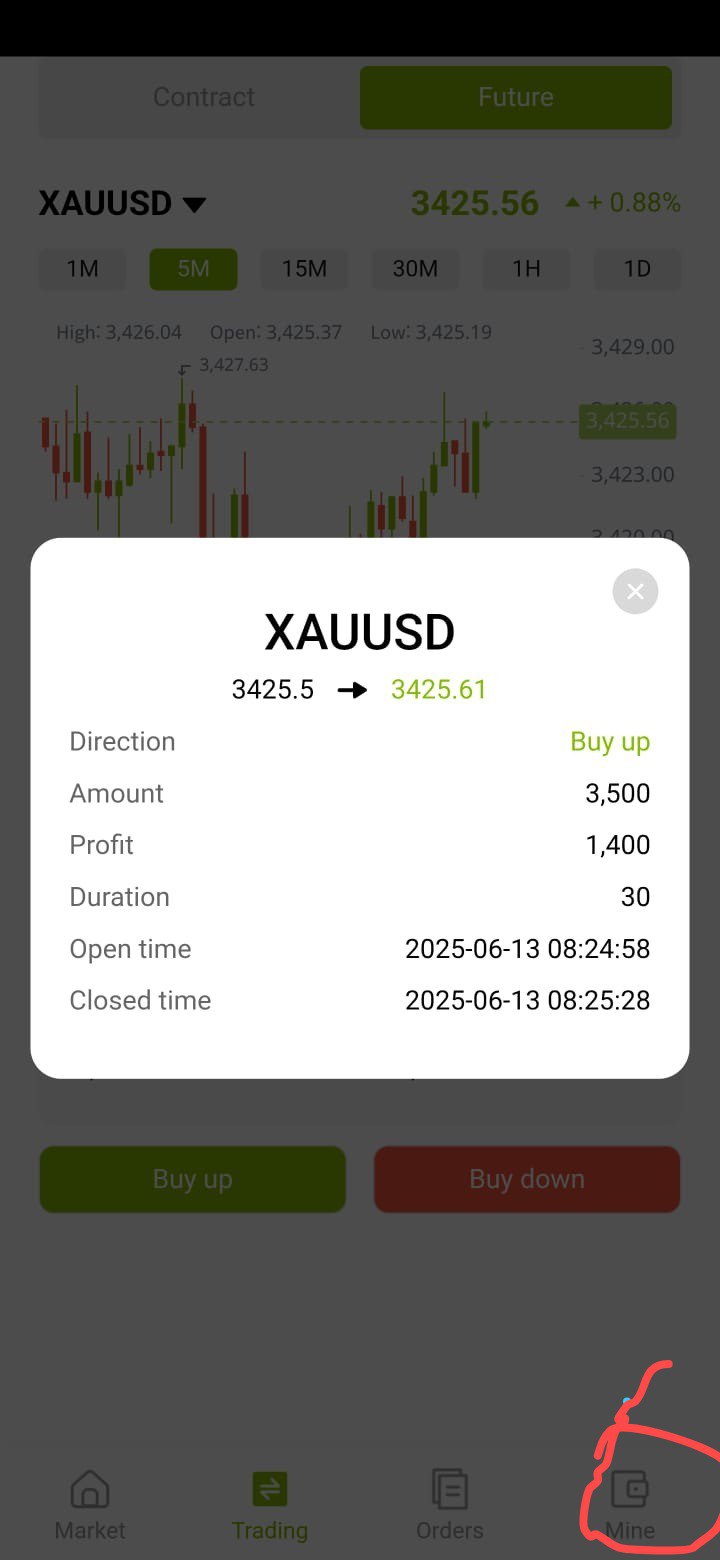This screenshot has height=1560, width=720.
Task: Go to the Trading tab
Action: click(270, 1506)
